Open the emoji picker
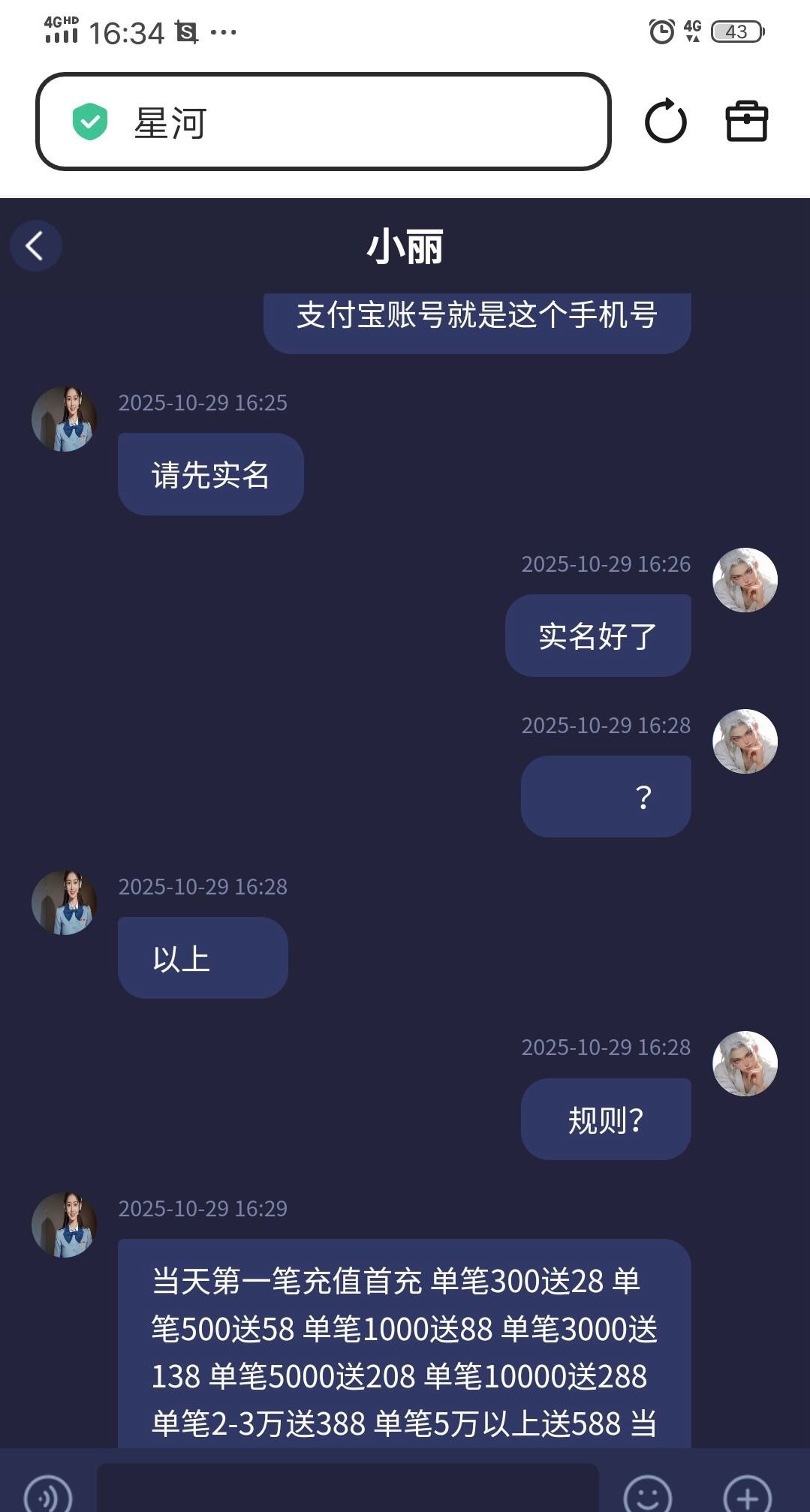This screenshot has width=810, height=1512. (x=647, y=1495)
